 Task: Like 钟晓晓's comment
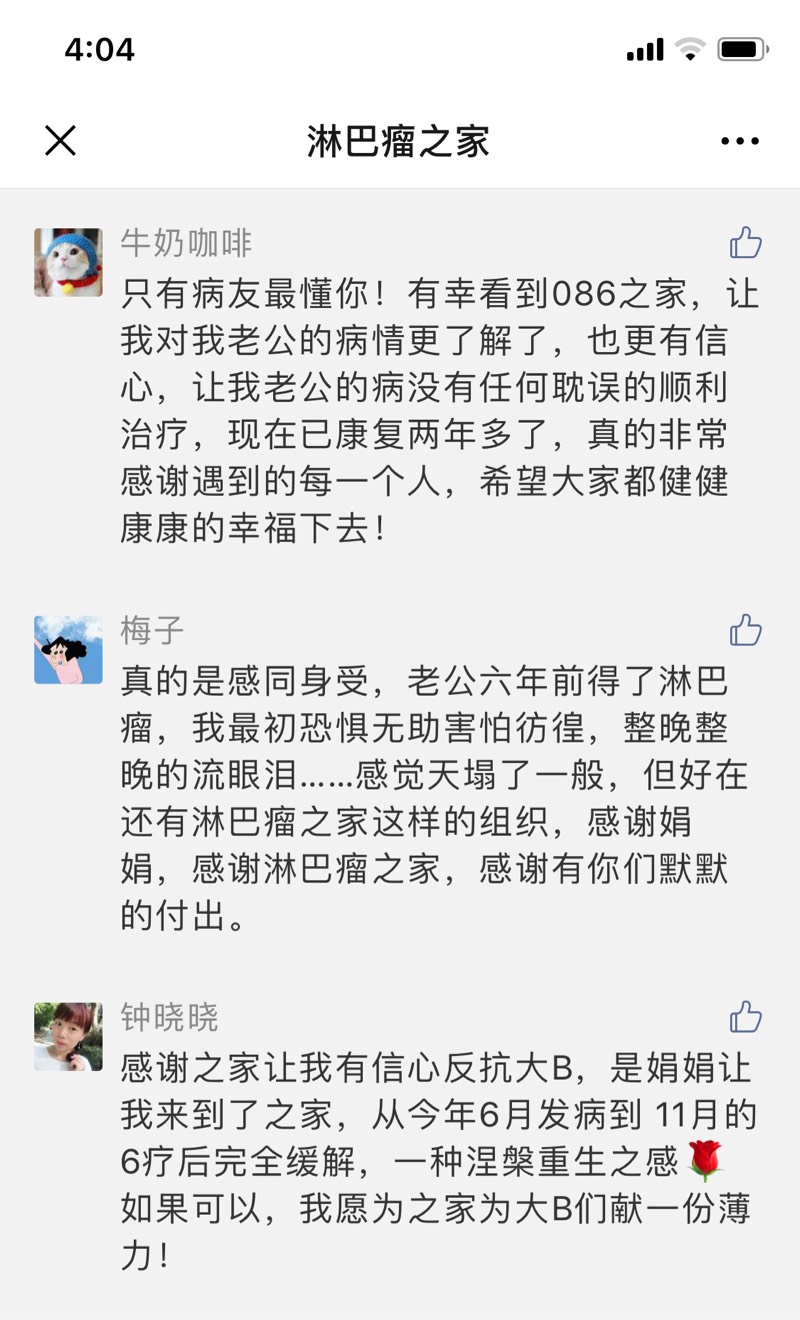tap(745, 1017)
